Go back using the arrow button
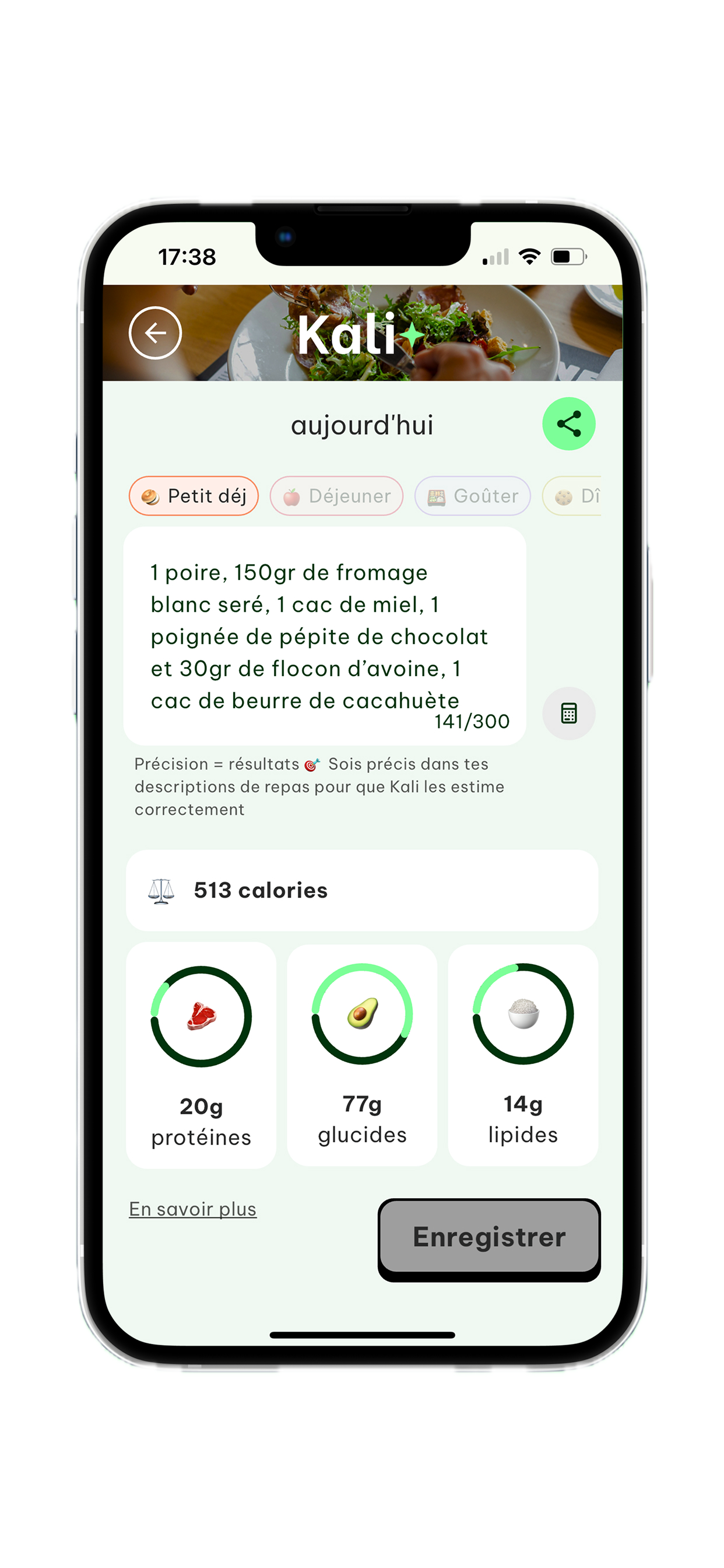This screenshot has width=724, height=1568. [155, 332]
